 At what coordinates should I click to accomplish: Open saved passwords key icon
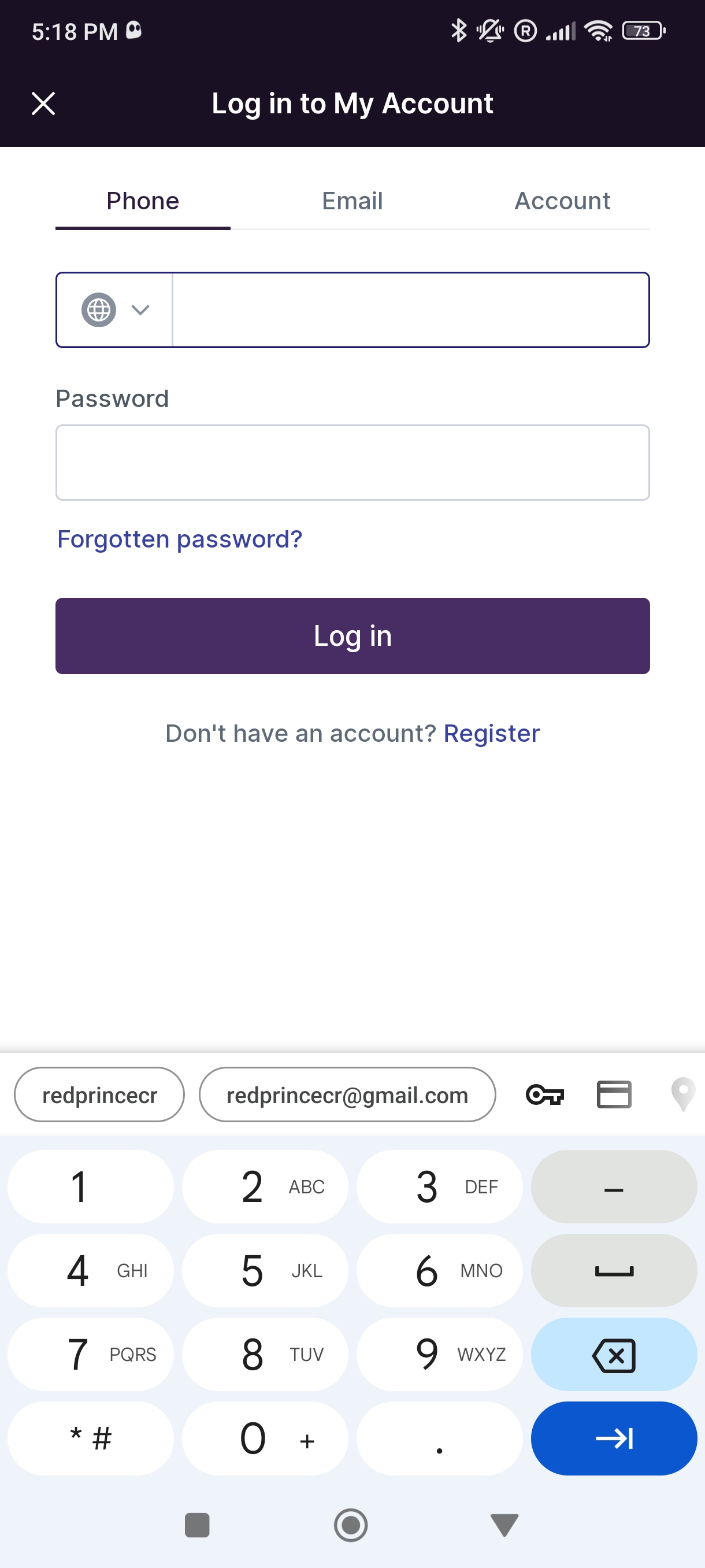[x=544, y=1096]
